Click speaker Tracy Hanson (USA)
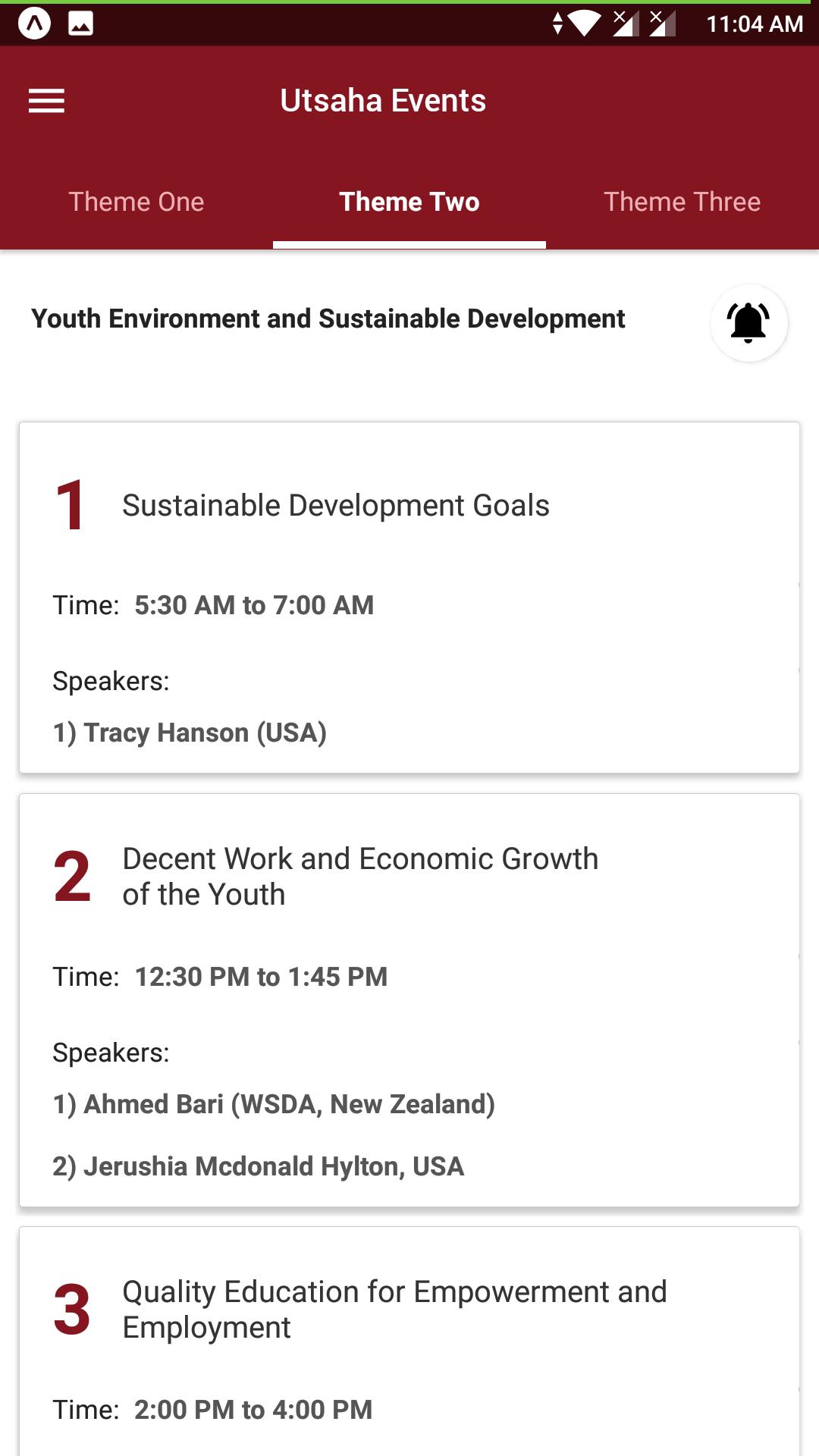The height and width of the screenshot is (1456, 819). [190, 733]
